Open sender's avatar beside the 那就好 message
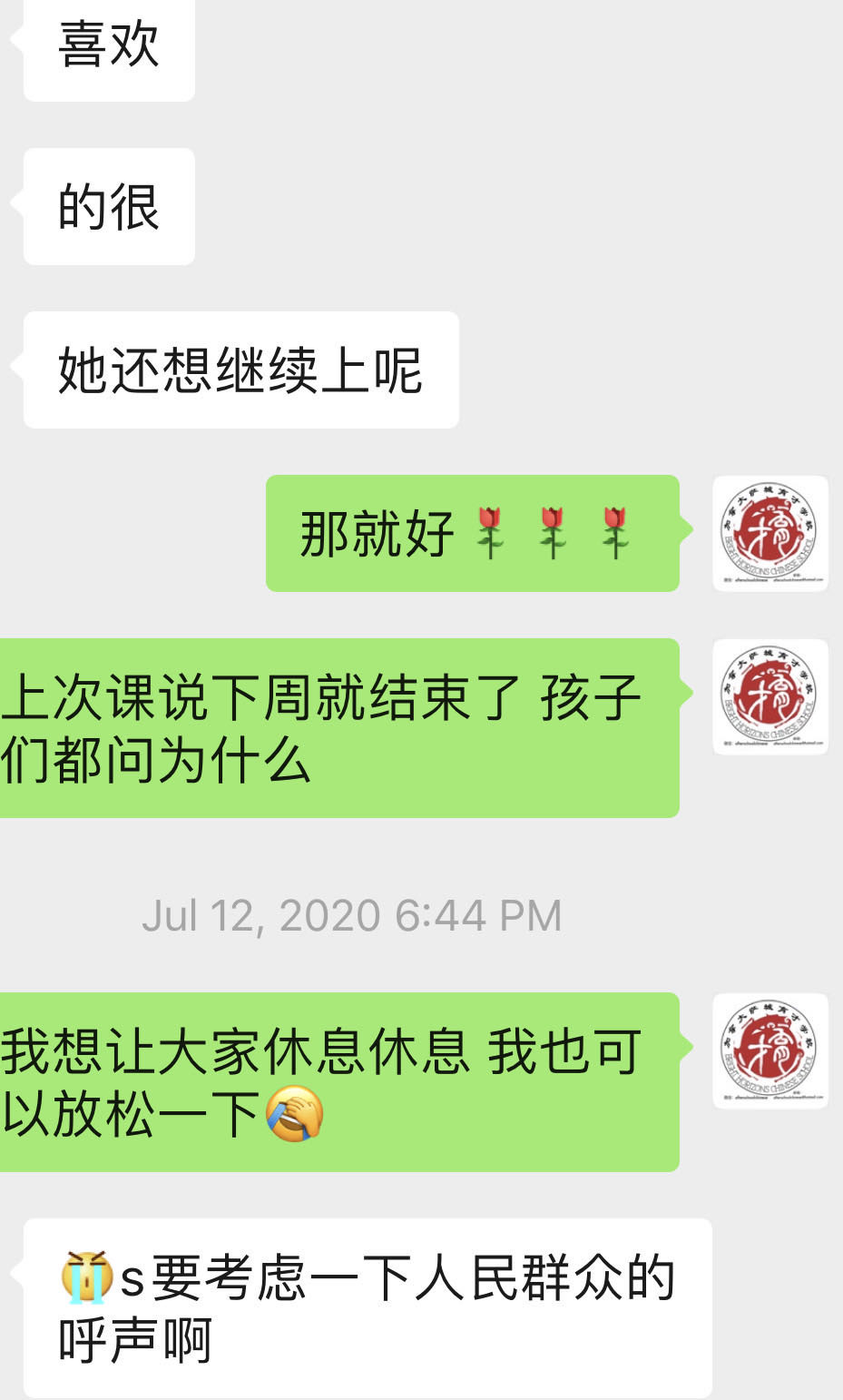Image resolution: width=843 pixels, height=1400 pixels. [x=769, y=534]
